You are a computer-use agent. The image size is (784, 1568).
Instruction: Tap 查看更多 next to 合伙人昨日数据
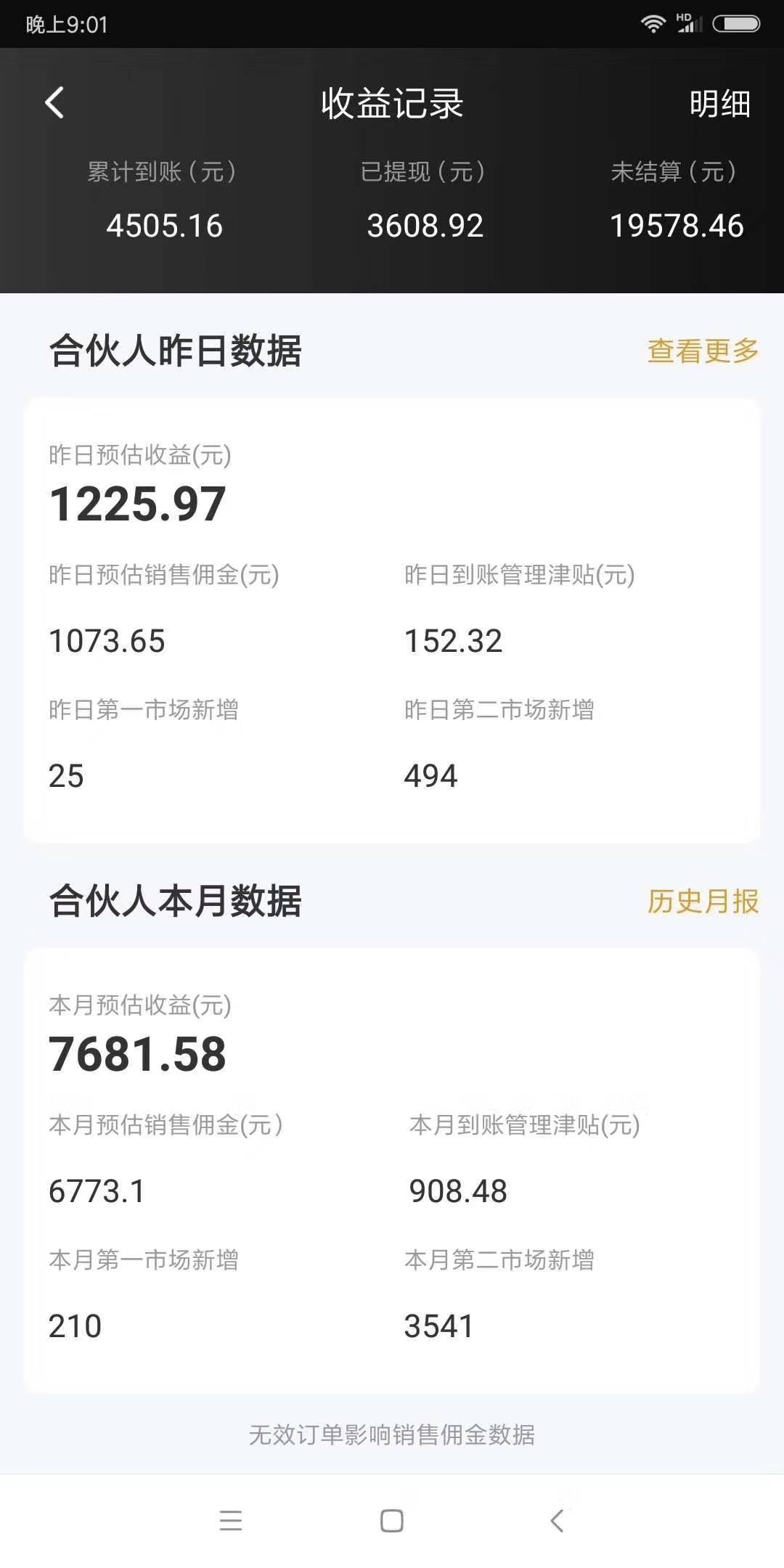(703, 351)
